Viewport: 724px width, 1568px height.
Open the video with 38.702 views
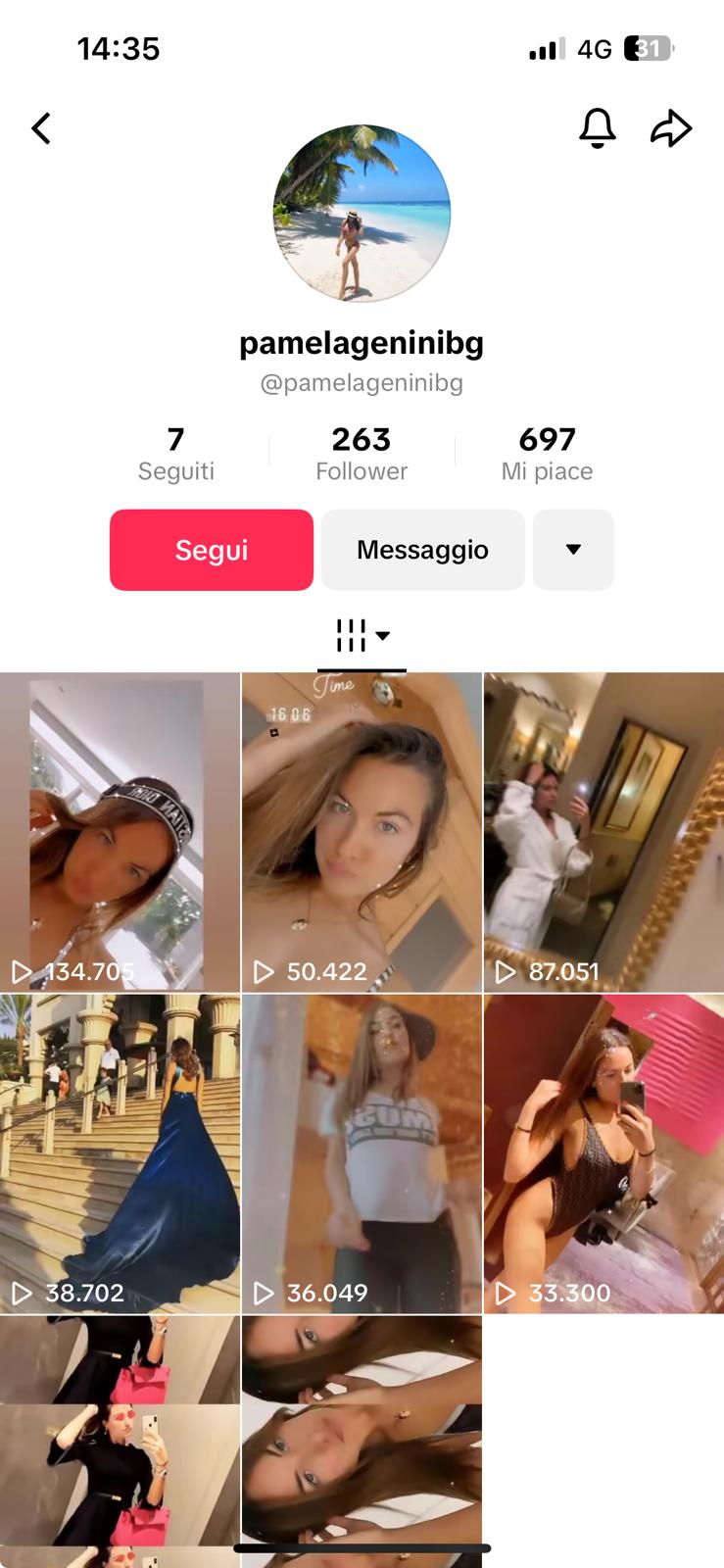pyautogui.click(x=120, y=1153)
